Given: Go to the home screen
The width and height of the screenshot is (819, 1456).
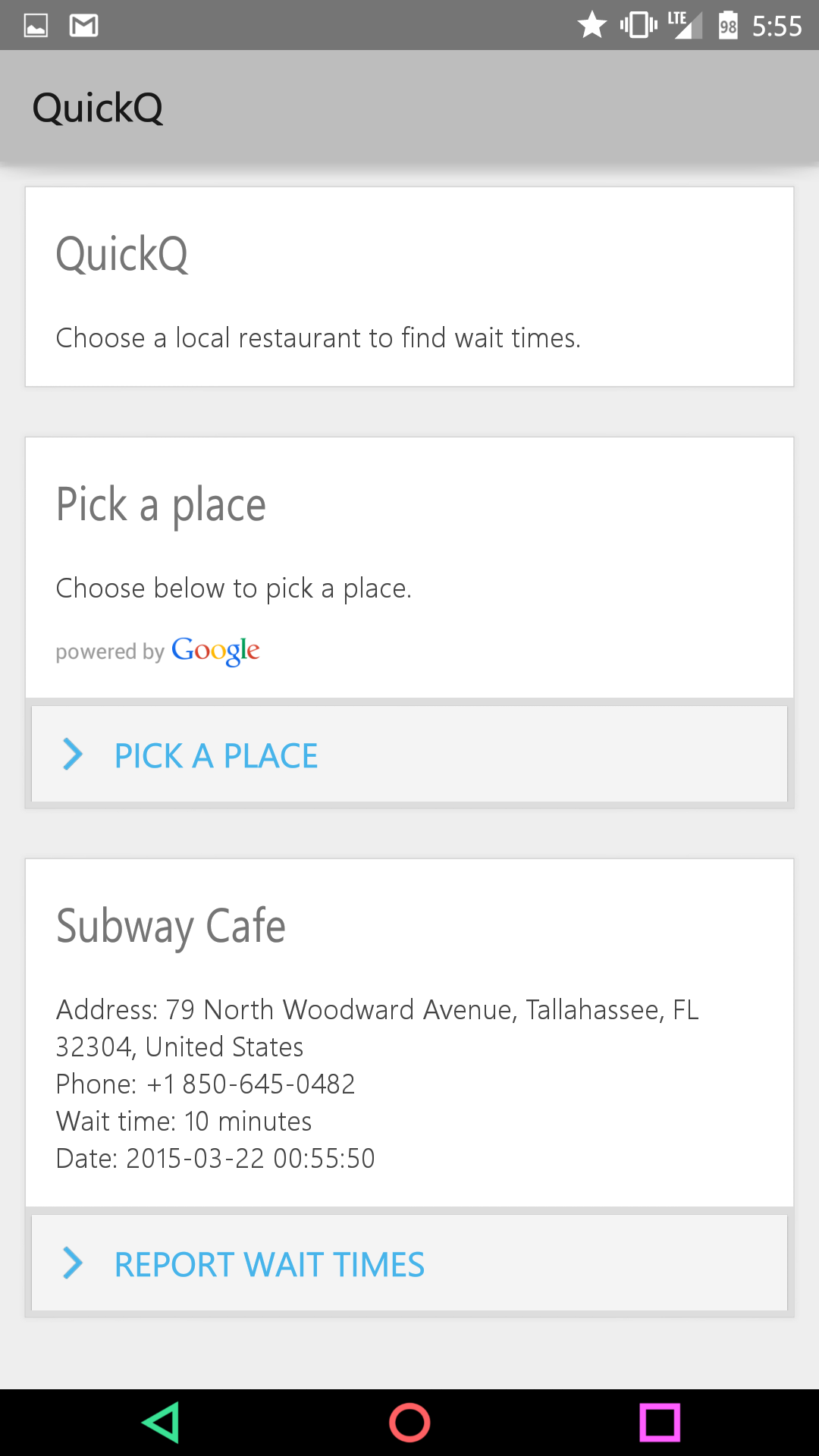Looking at the screenshot, I should tap(409, 1423).
